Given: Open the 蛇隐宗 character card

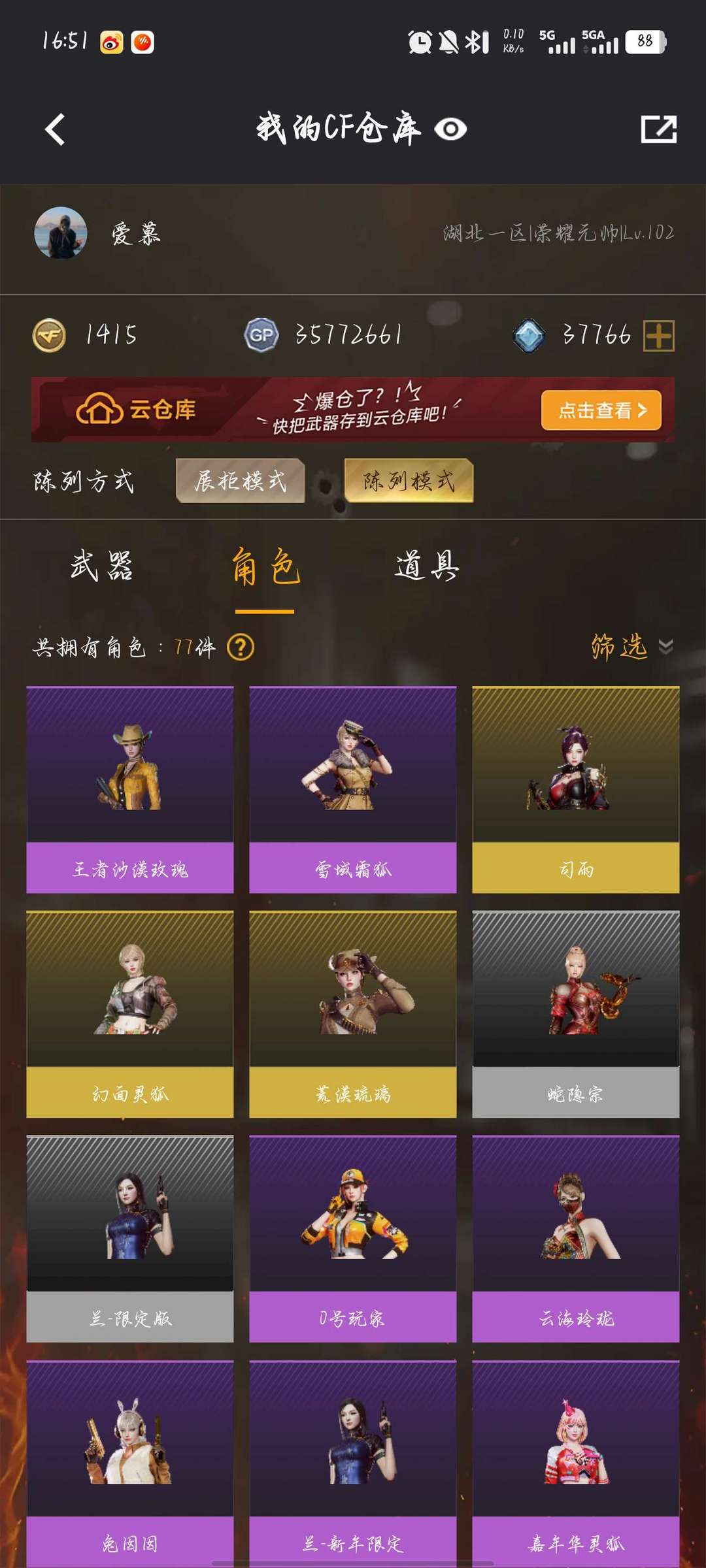Looking at the screenshot, I should click(x=576, y=1014).
